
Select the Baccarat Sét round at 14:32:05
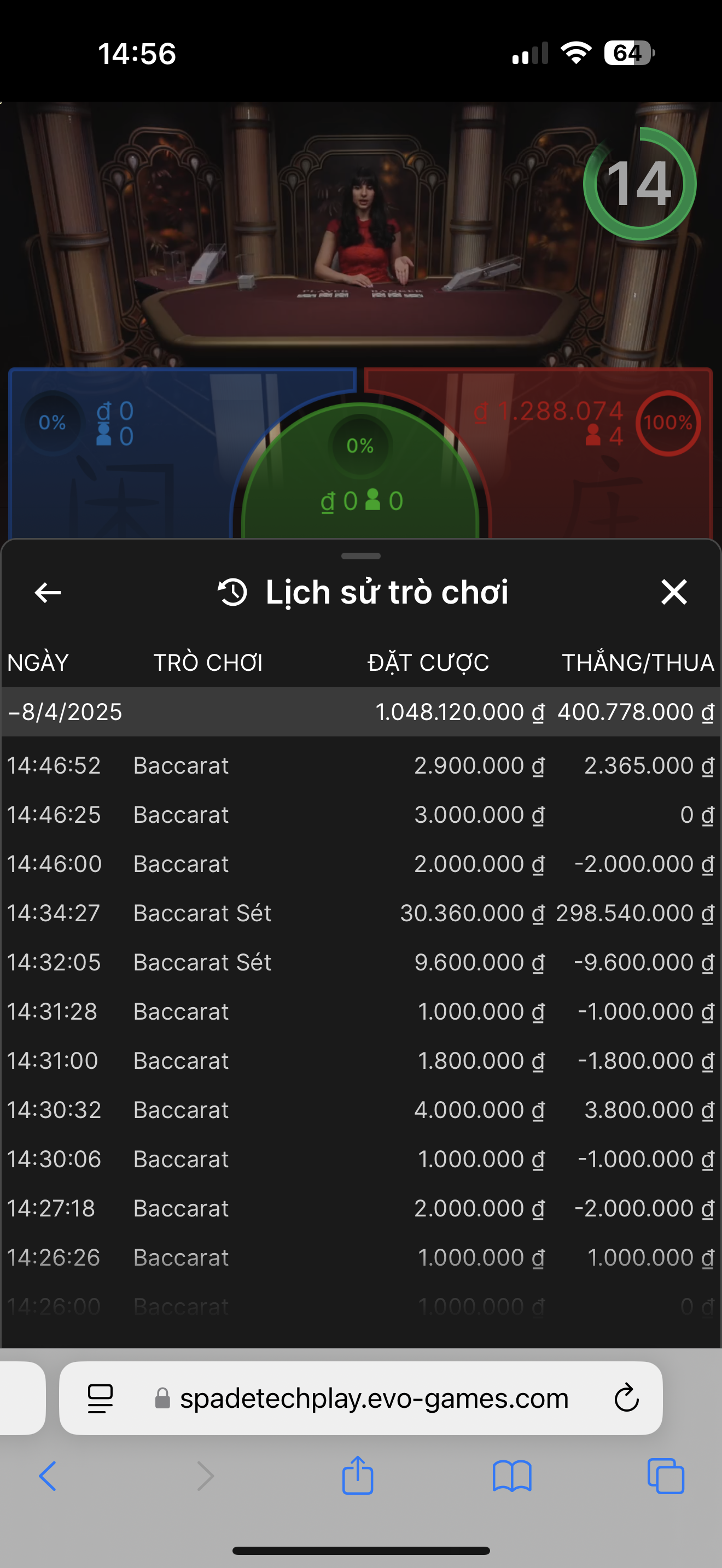click(x=360, y=962)
